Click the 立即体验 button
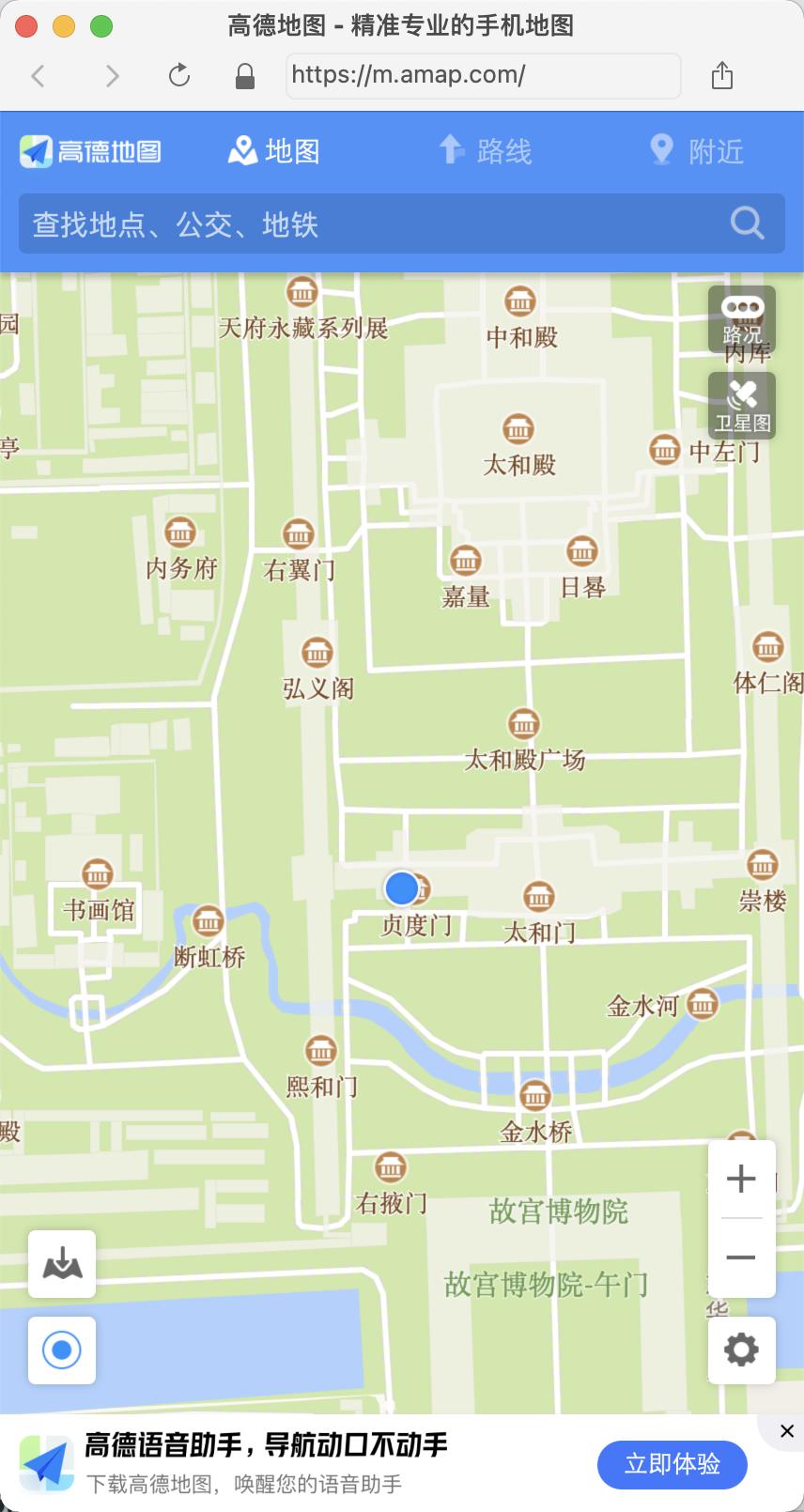The width and height of the screenshot is (804, 1512). pyautogui.click(x=672, y=1463)
